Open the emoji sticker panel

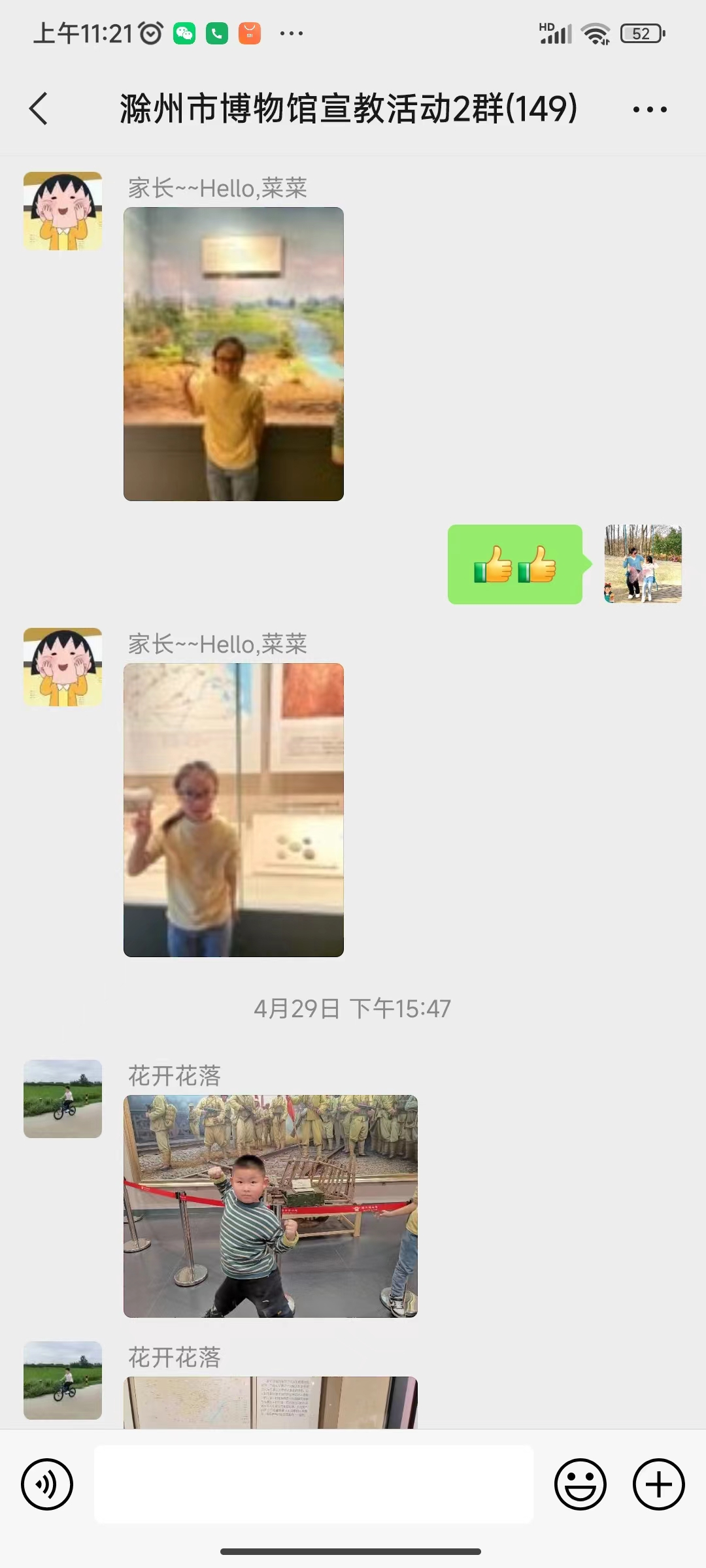tap(580, 1484)
